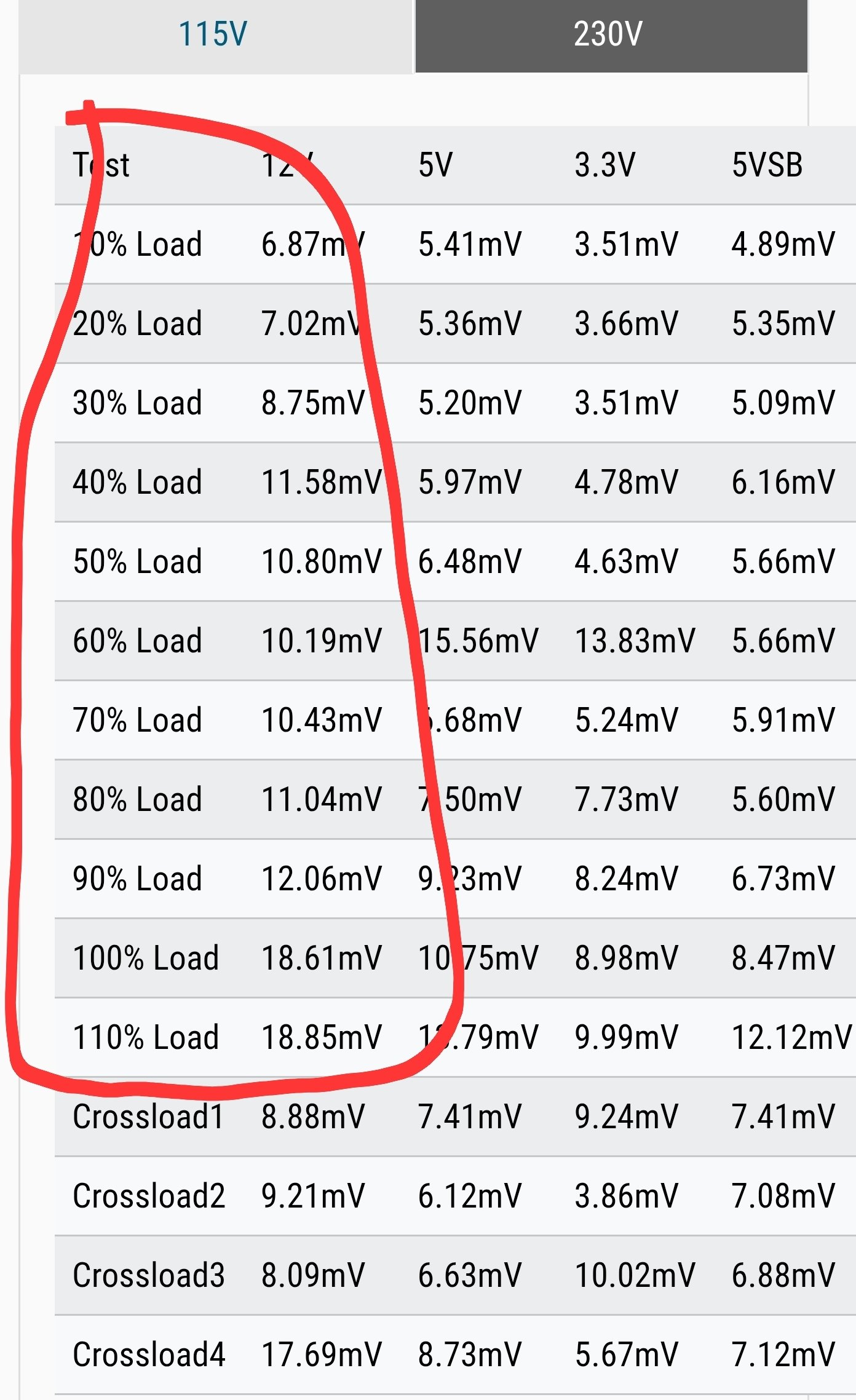Switch to the 115V tab
The height and width of the screenshot is (1400, 856).
(214, 35)
